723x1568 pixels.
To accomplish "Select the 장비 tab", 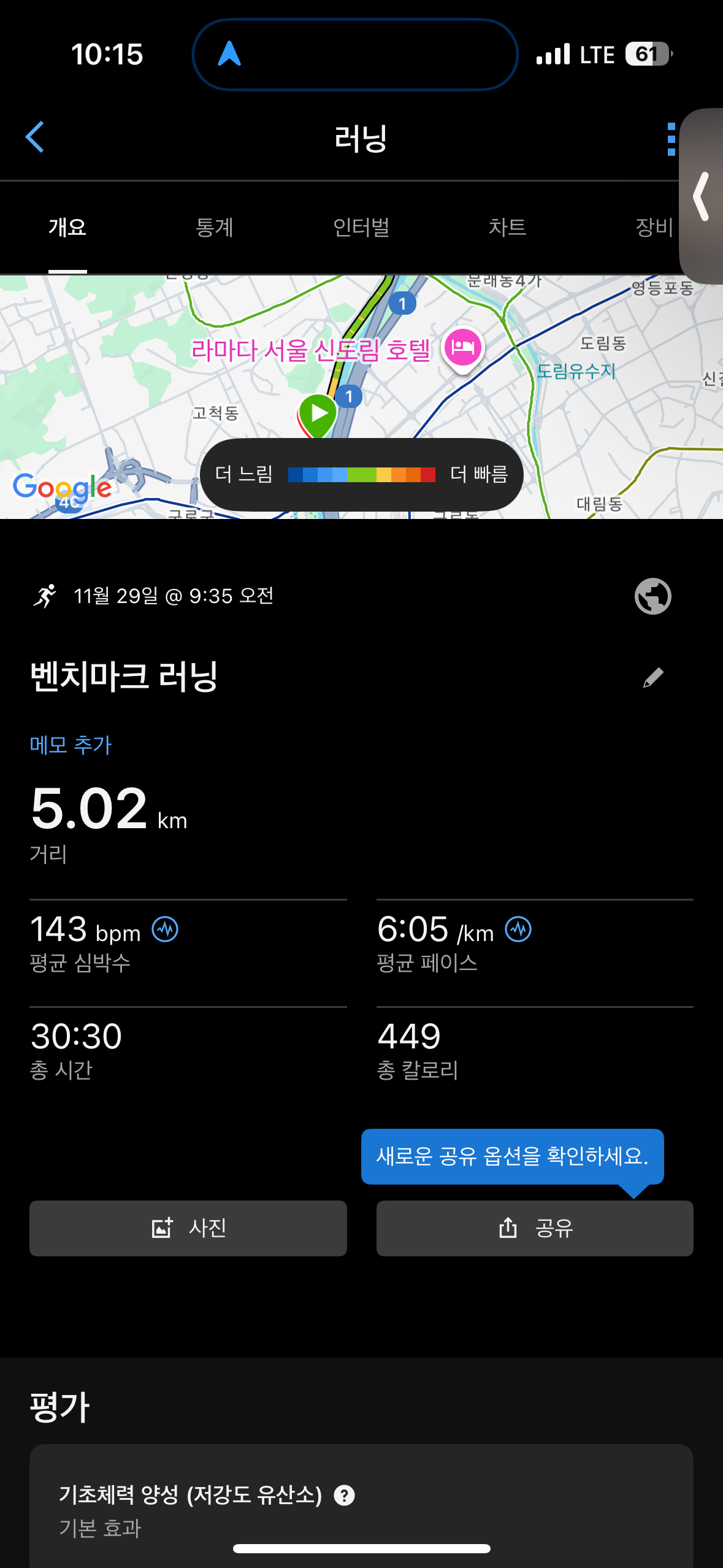I will (x=654, y=228).
